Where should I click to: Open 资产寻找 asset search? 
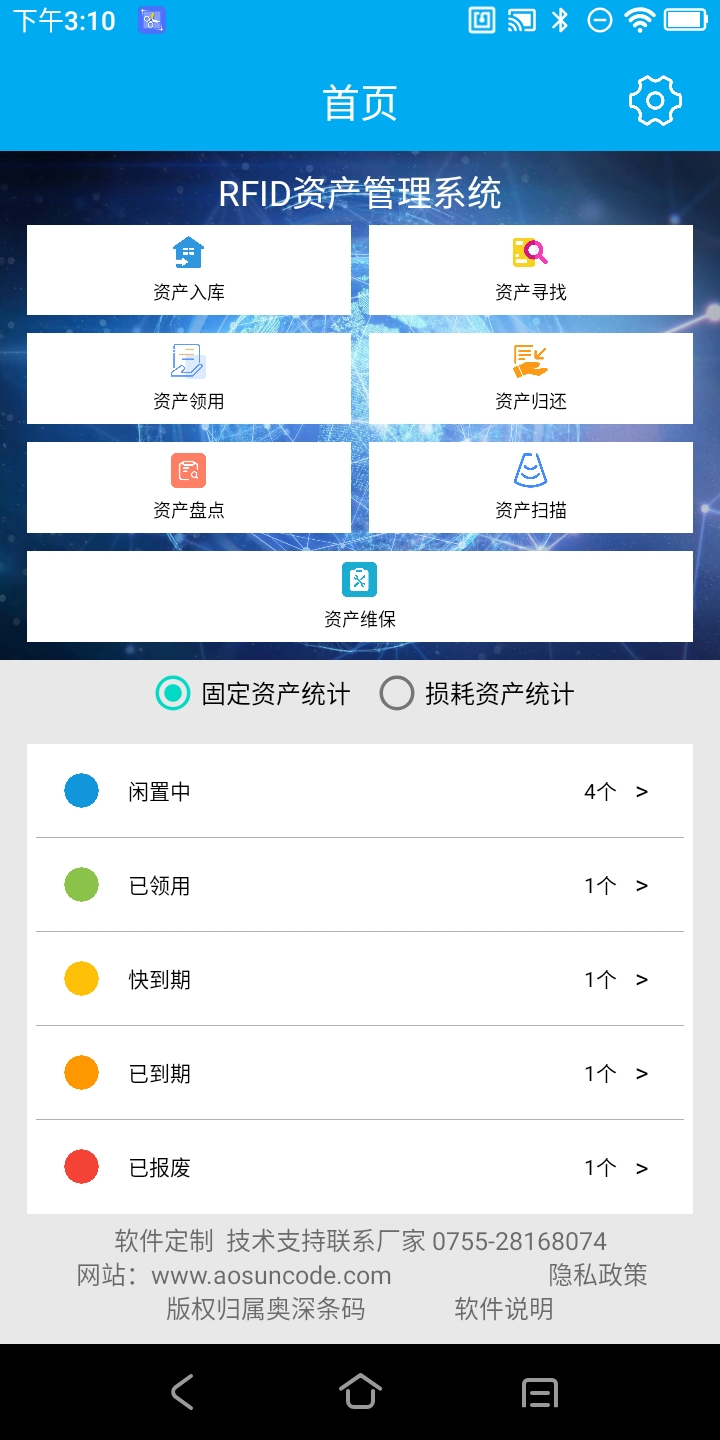(x=531, y=270)
